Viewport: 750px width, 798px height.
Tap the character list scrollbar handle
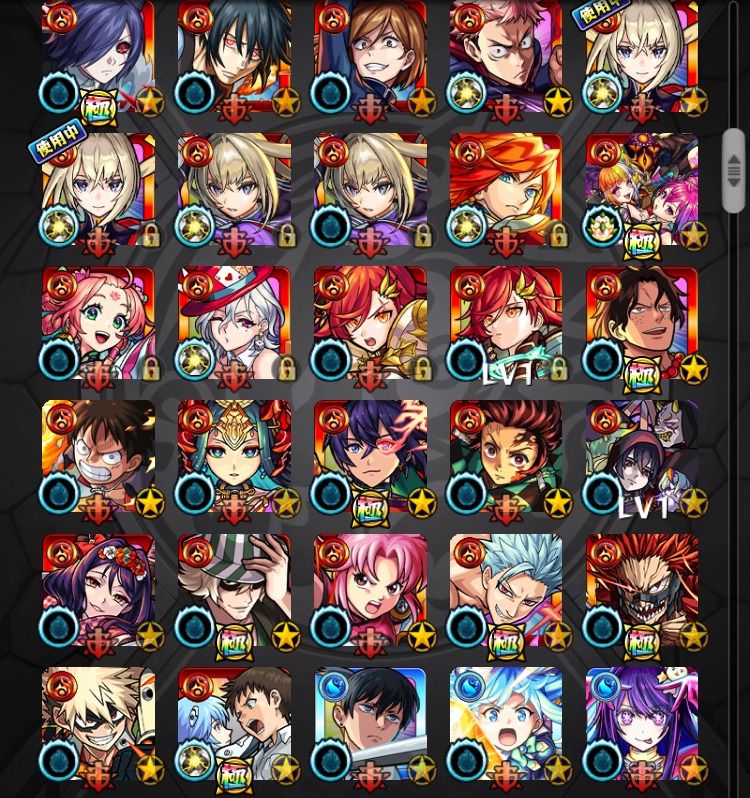(734, 170)
